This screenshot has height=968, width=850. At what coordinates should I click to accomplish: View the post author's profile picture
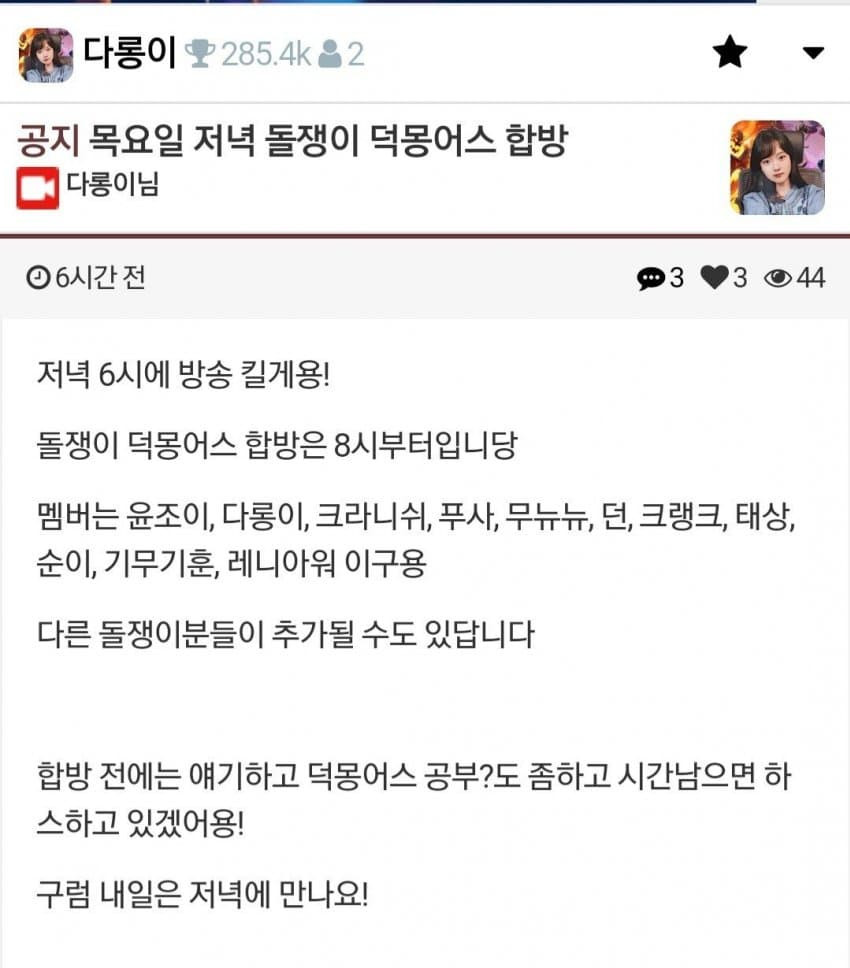[777, 167]
